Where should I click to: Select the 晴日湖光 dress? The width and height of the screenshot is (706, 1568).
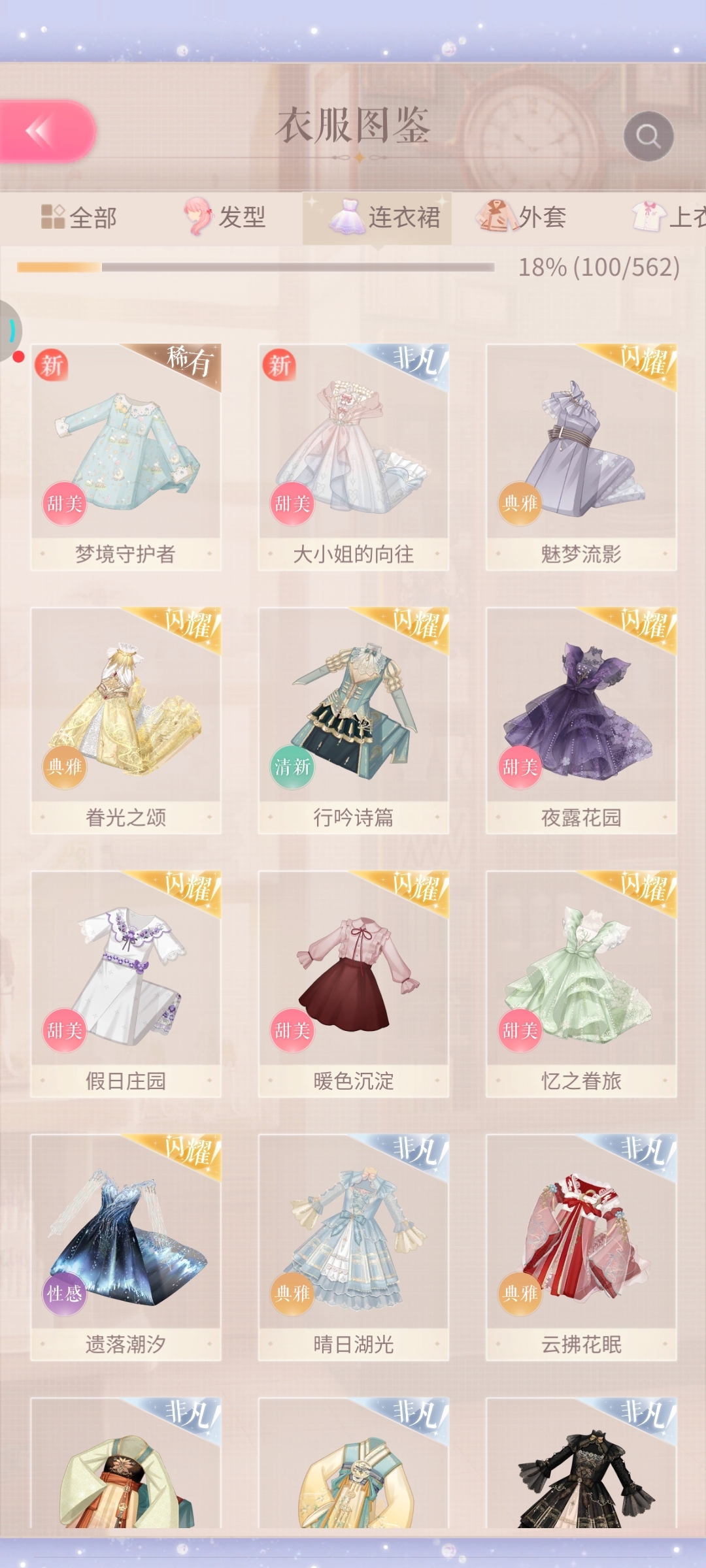click(354, 1247)
